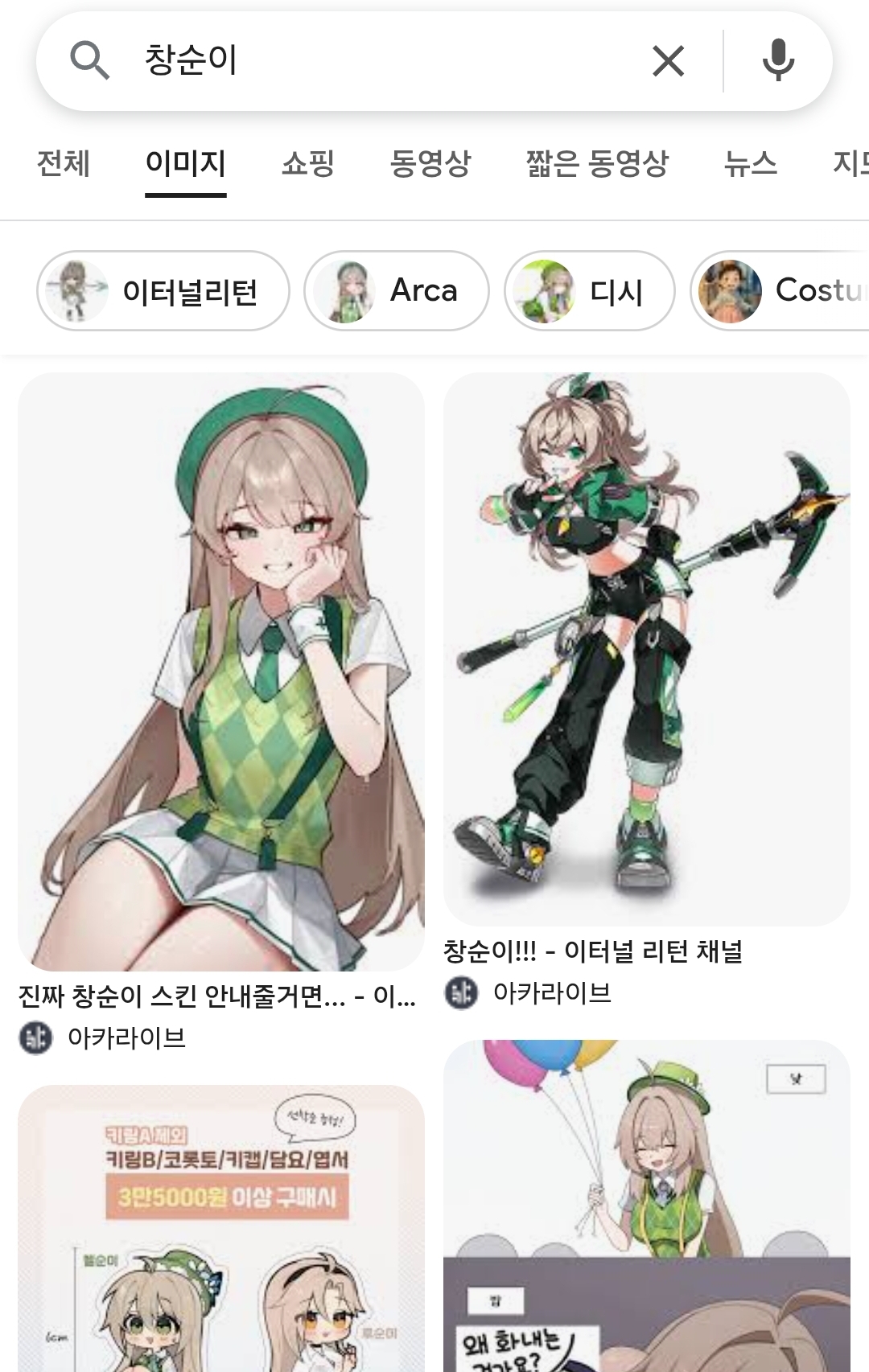Go to the 뉴스 tab
The image size is (869, 1372).
click(x=750, y=164)
